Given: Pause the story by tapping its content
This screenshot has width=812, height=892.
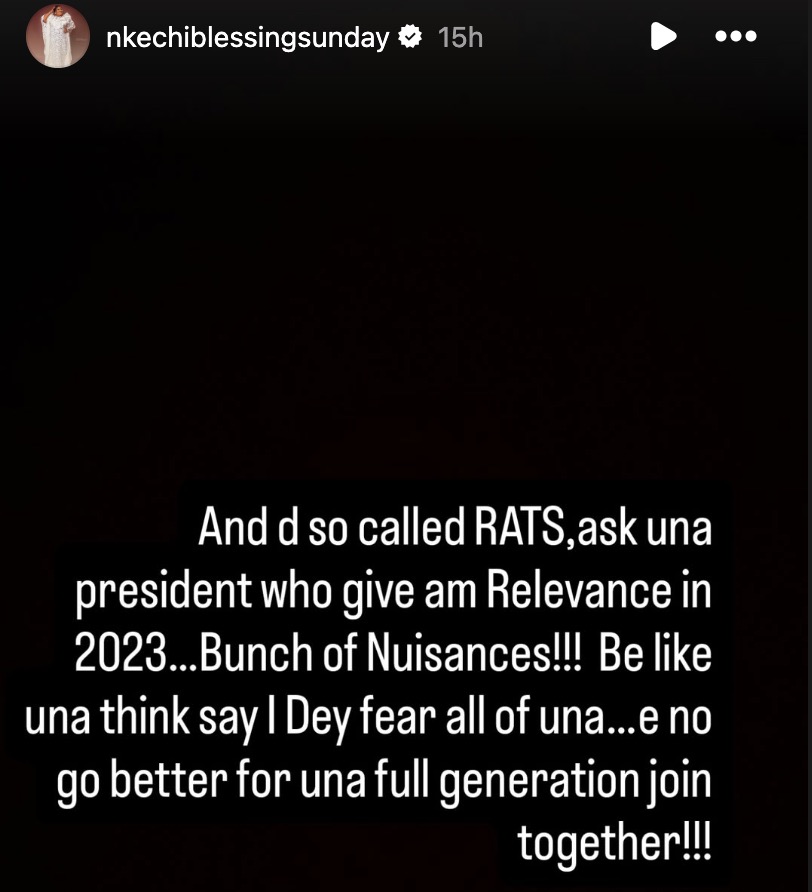Looking at the screenshot, I should (x=400, y=300).
